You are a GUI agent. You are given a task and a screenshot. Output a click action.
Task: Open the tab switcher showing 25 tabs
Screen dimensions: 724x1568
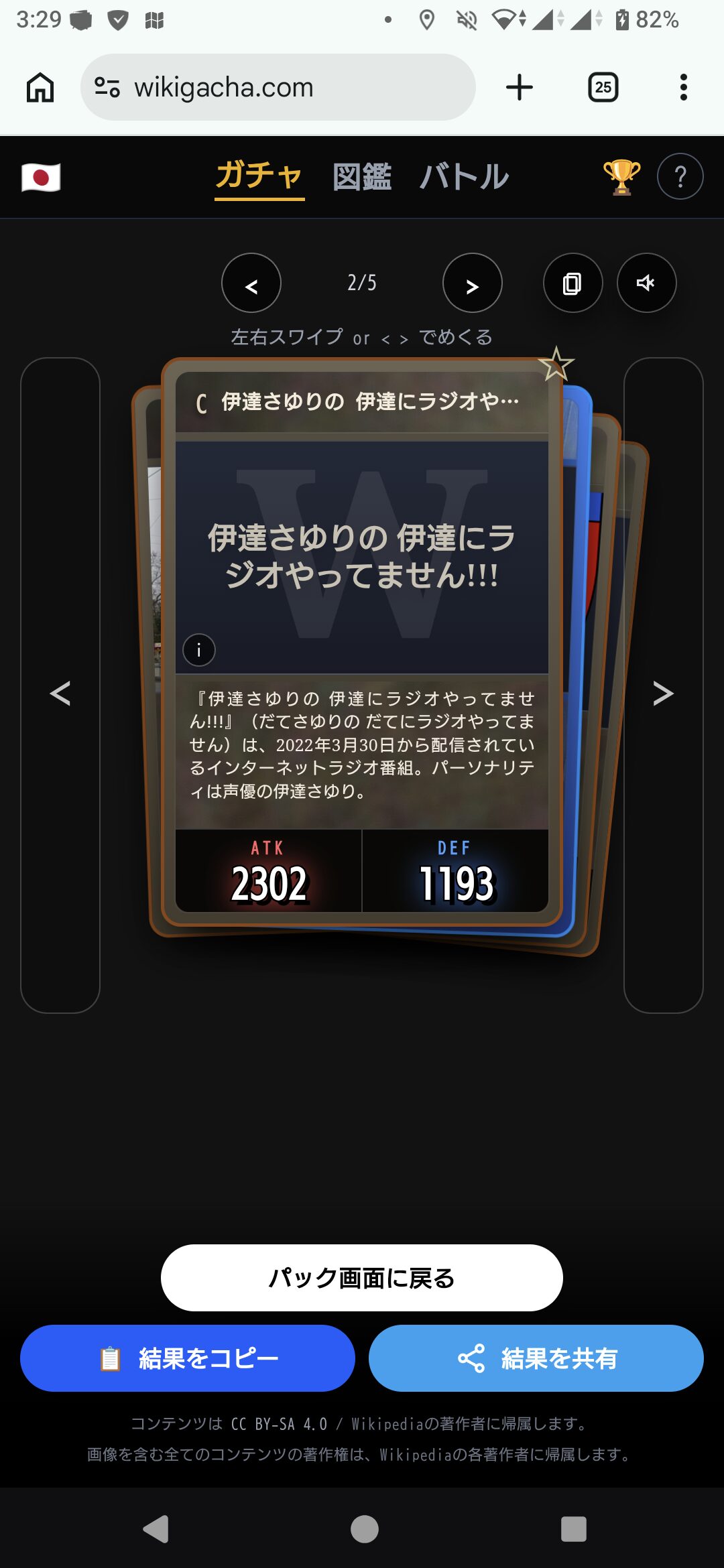click(x=603, y=87)
